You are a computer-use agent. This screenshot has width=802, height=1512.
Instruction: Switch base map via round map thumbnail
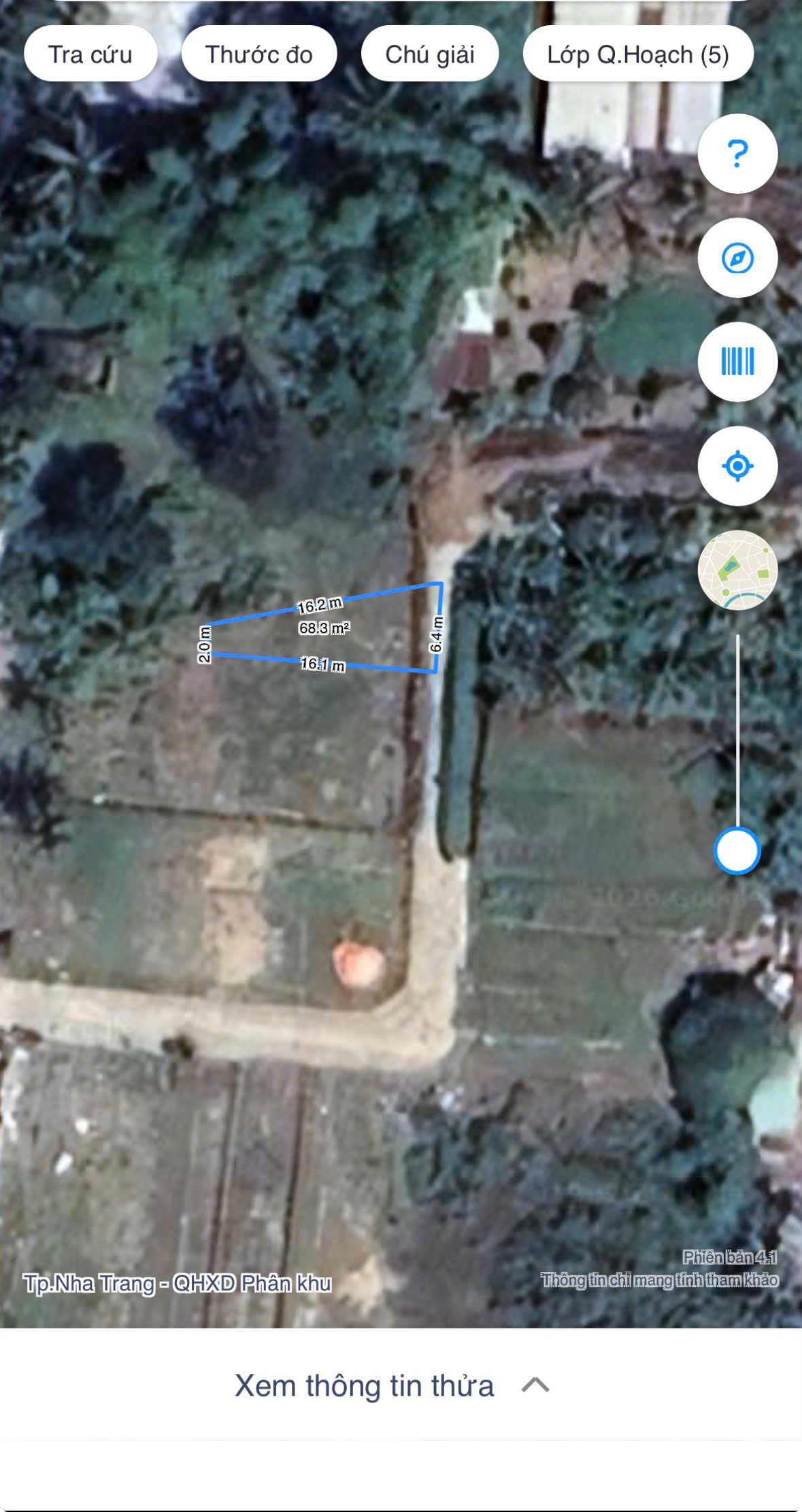coord(737,570)
